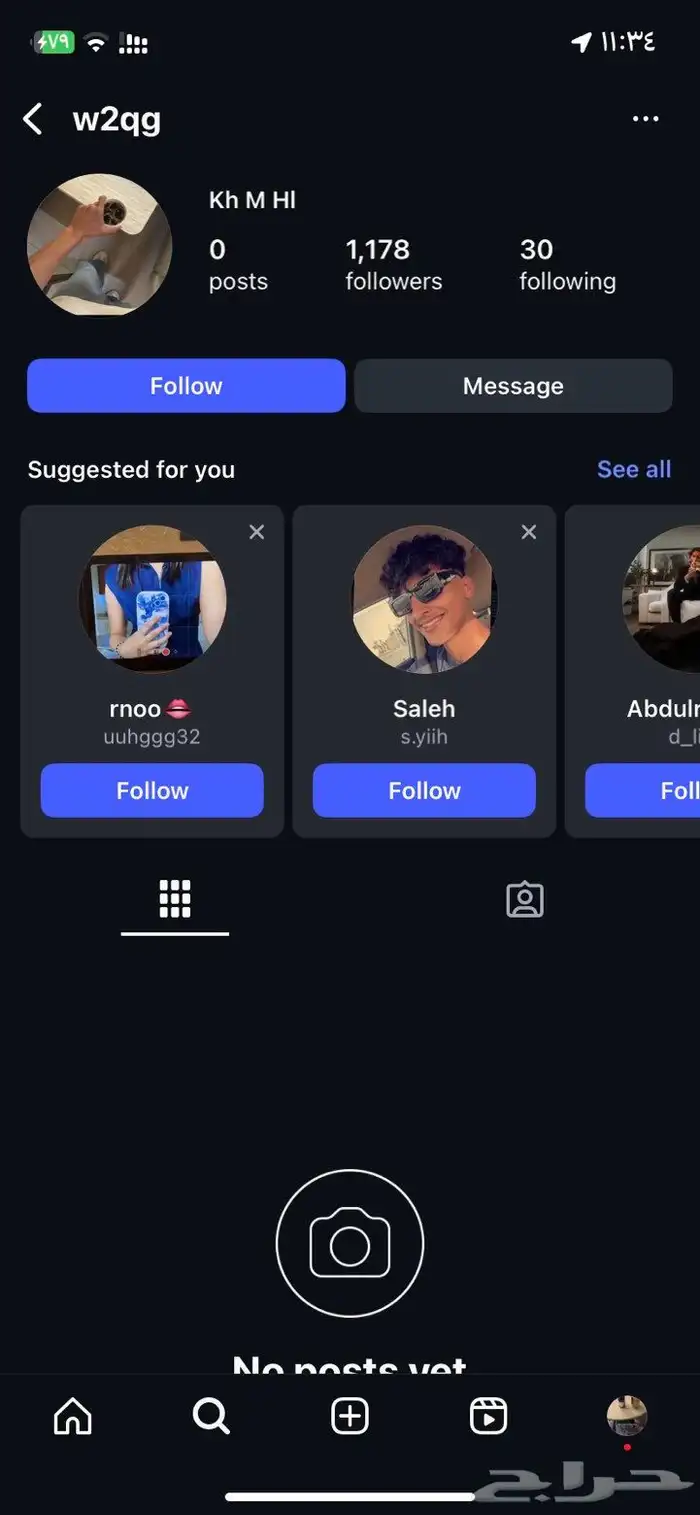Follow the suggested user Saleh
The width and height of the screenshot is (700, 1515).
click(424, 790)
